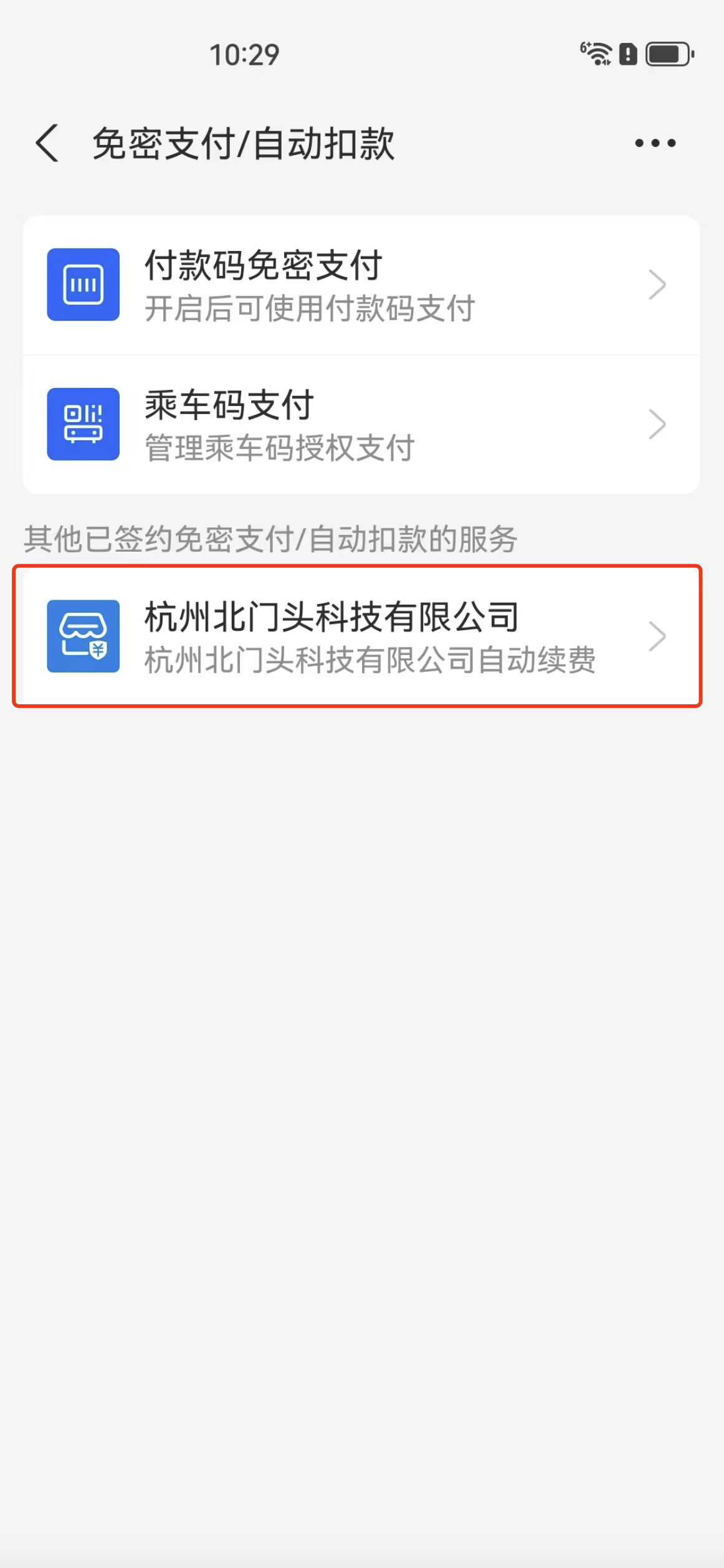Open 杭州北门头科技有限公司 auto-renewal service
The height and width of the screenshot is (1568, 724).
360,636
